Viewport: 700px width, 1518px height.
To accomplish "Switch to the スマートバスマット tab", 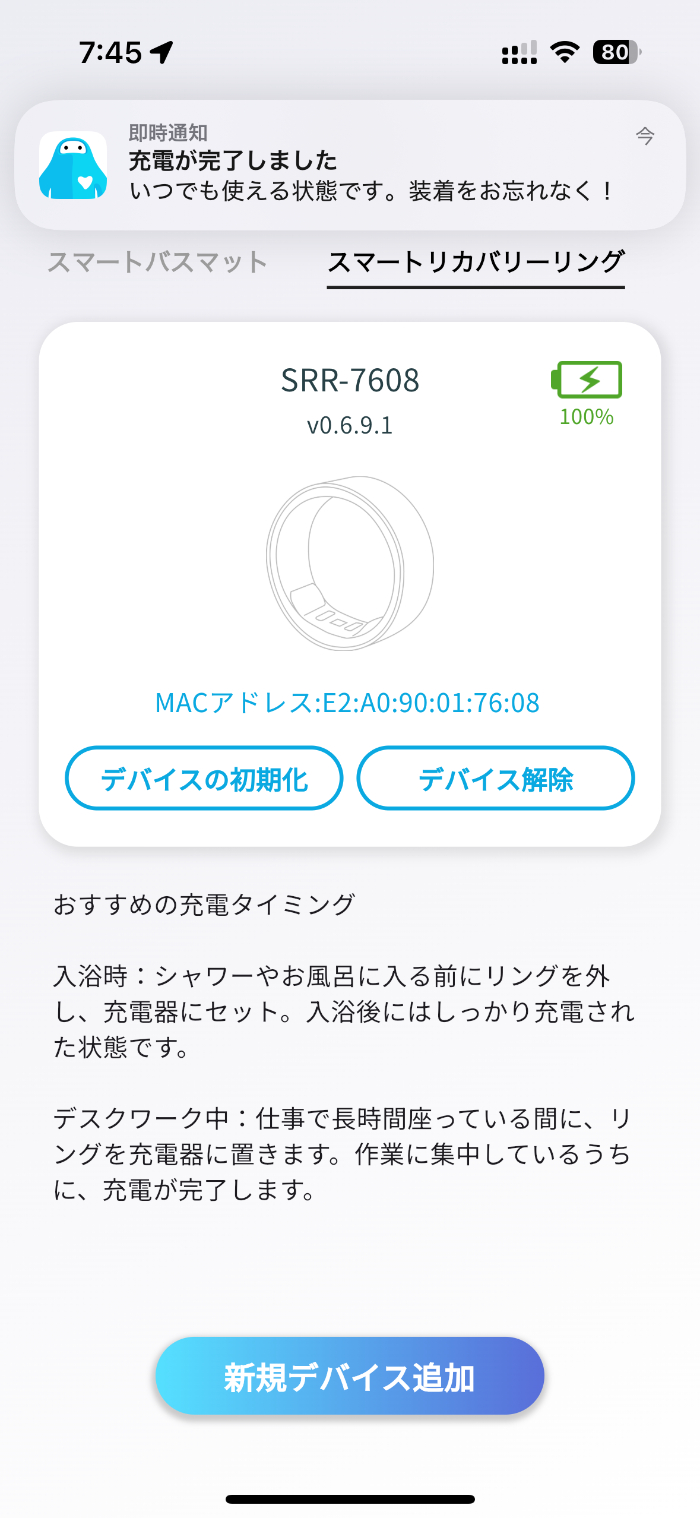I will coord(158,263).
